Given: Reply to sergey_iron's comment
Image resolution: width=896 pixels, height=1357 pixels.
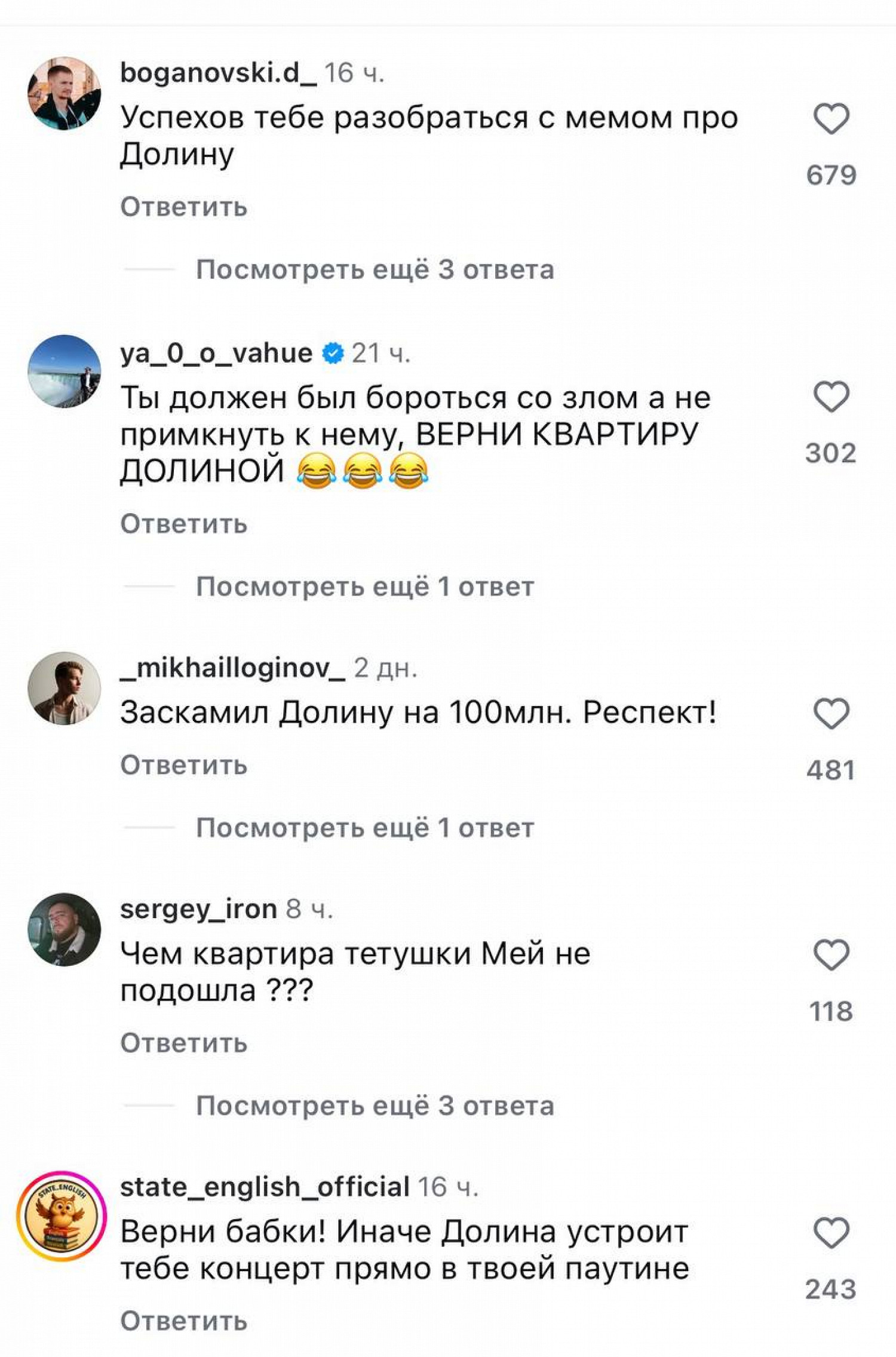Looking at the screenshot, I should click(183, 1043).
